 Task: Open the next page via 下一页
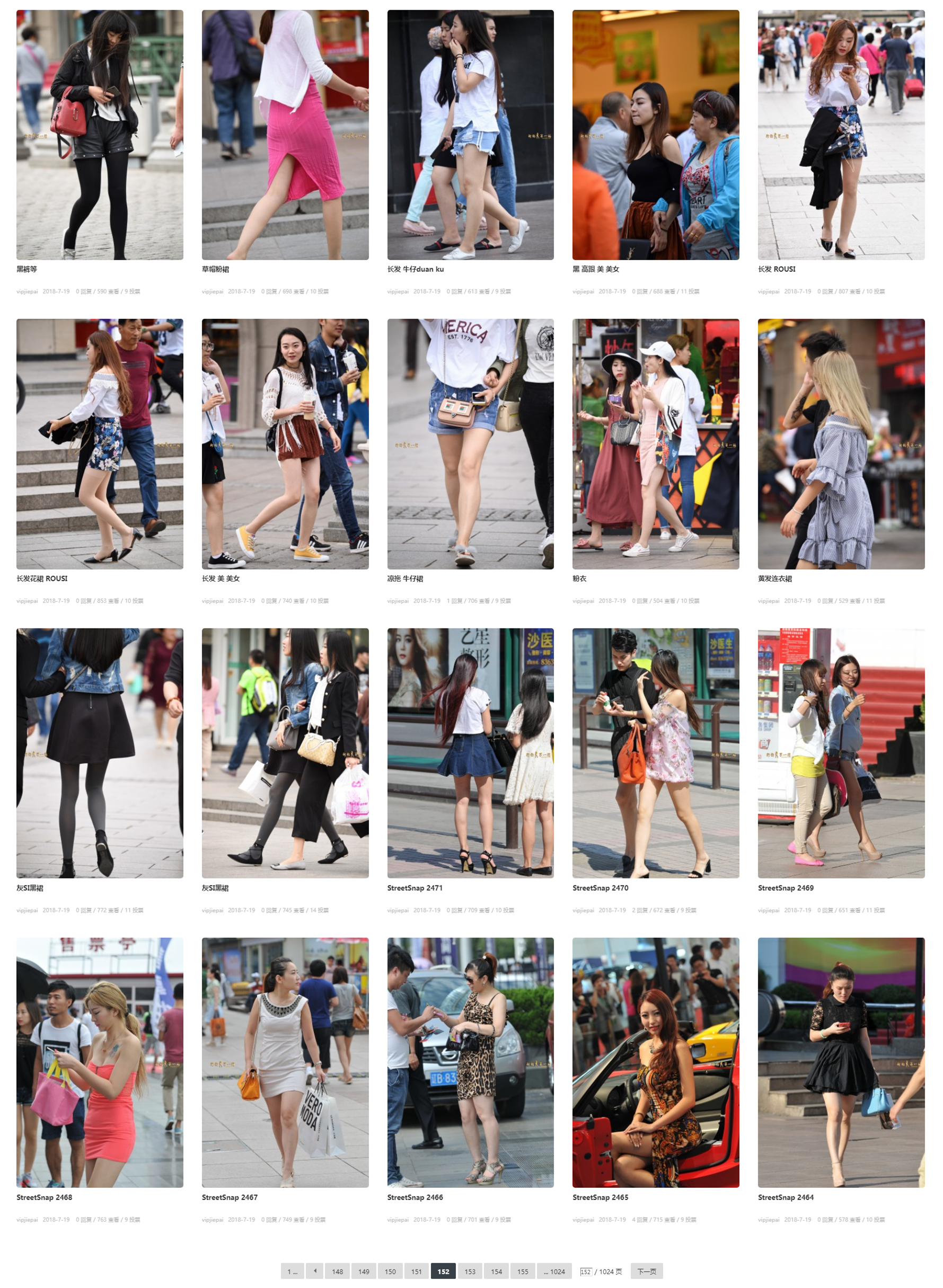(x=646, y=1271)
